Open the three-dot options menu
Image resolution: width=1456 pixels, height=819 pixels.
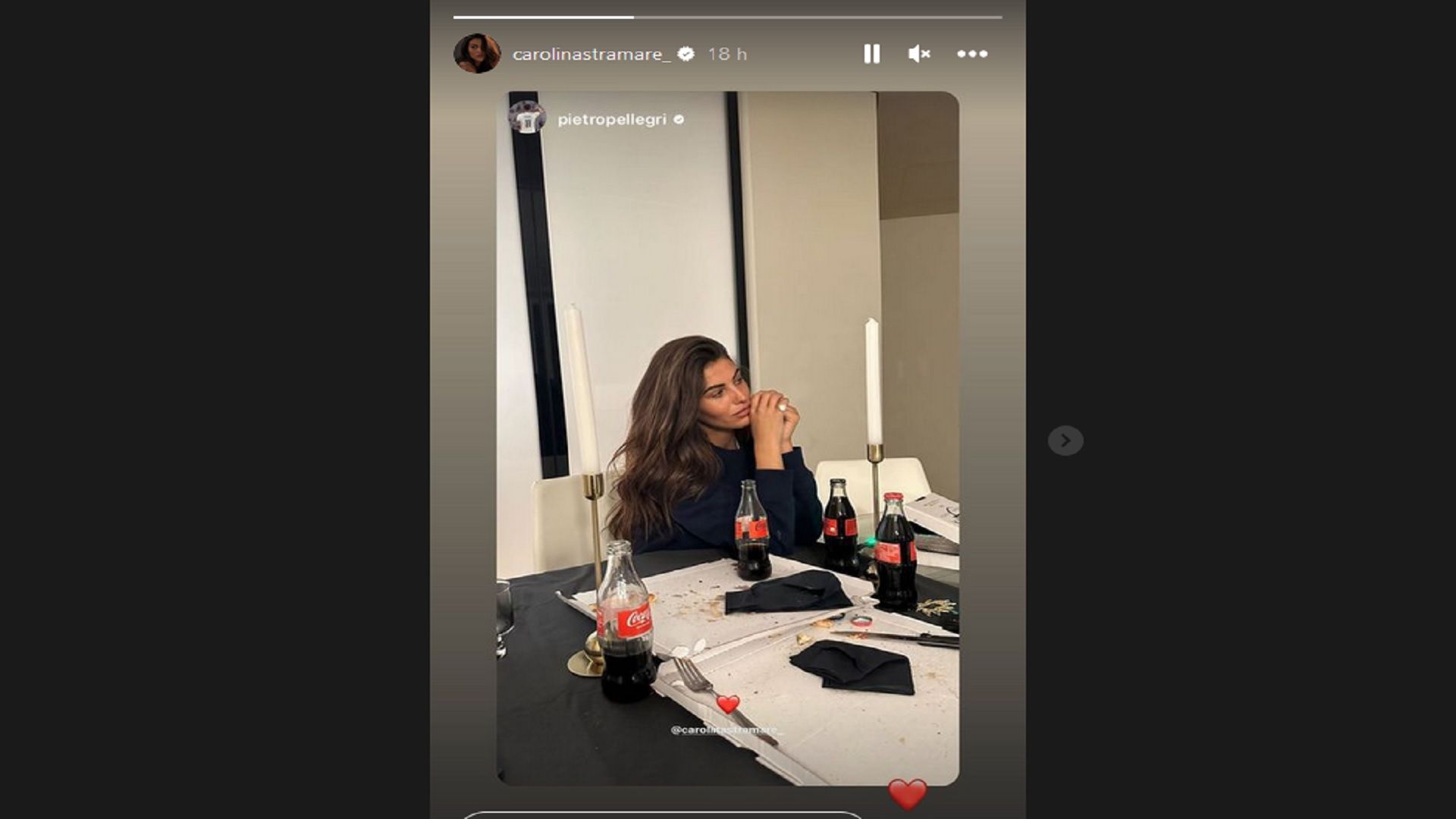tap(971, 54)
